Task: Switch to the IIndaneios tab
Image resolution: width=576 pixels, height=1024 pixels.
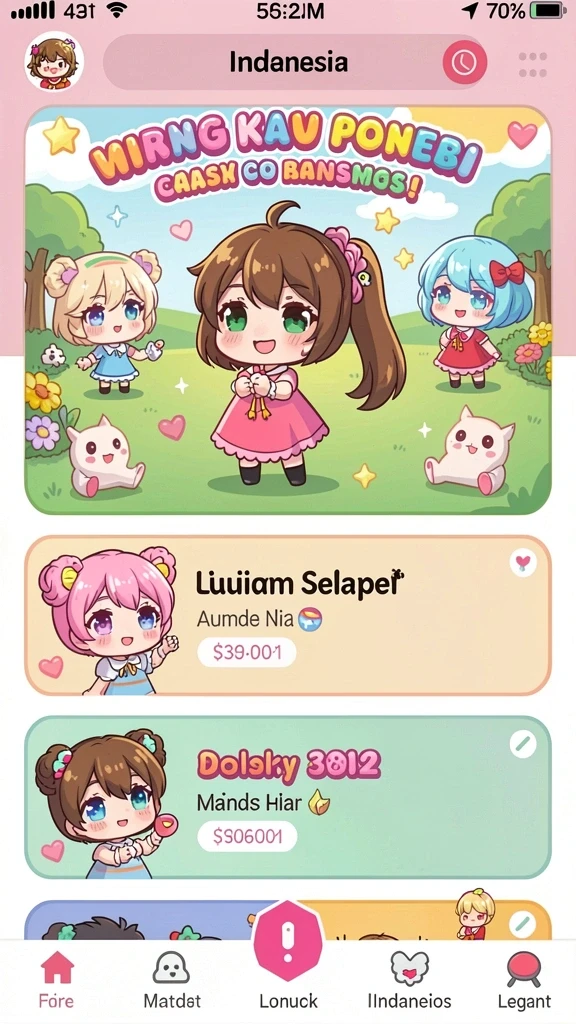Action: click(409, 979)
